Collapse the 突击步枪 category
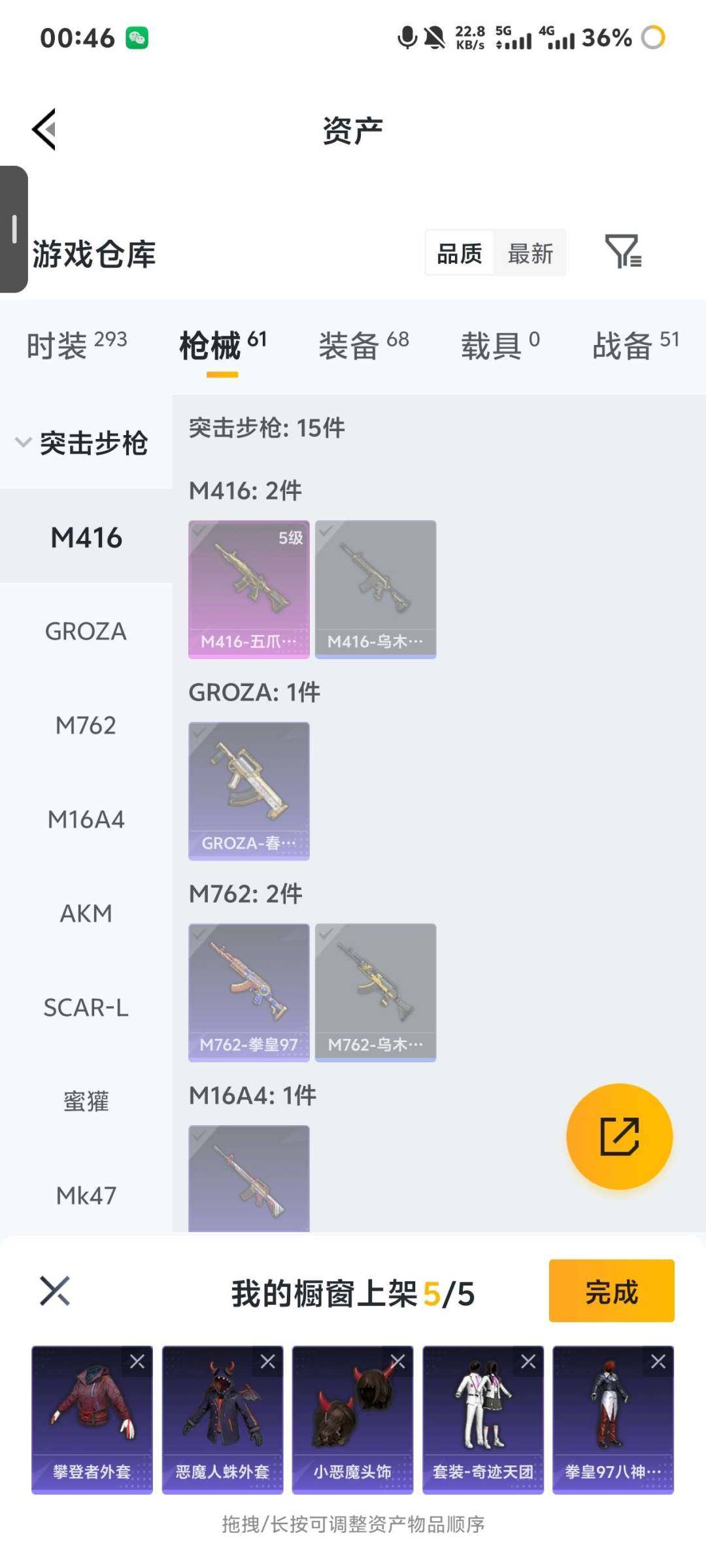This screenshot has width=706, height=1568. click(82, 443)
